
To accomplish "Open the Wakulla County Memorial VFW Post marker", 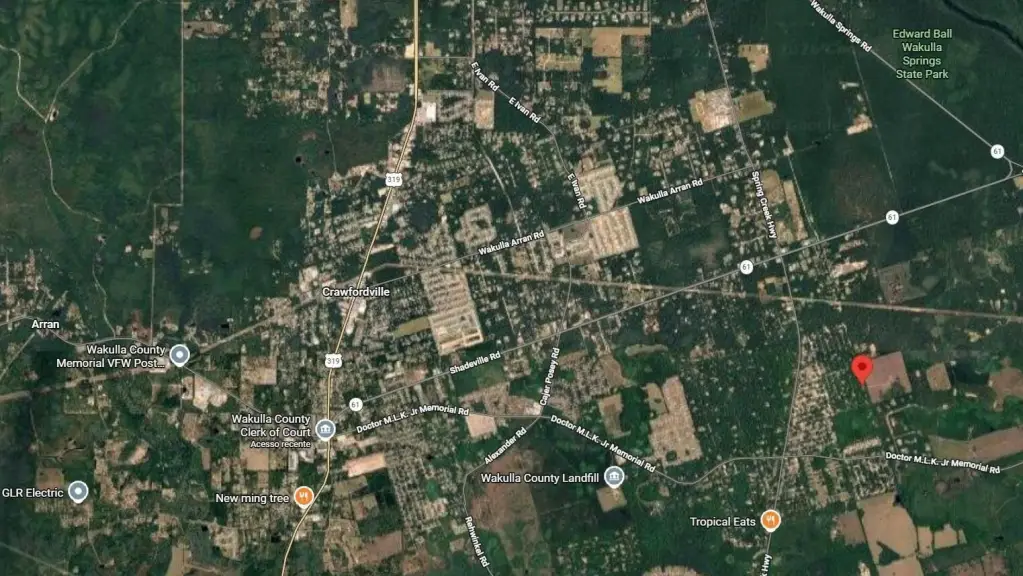I will 180,354.
